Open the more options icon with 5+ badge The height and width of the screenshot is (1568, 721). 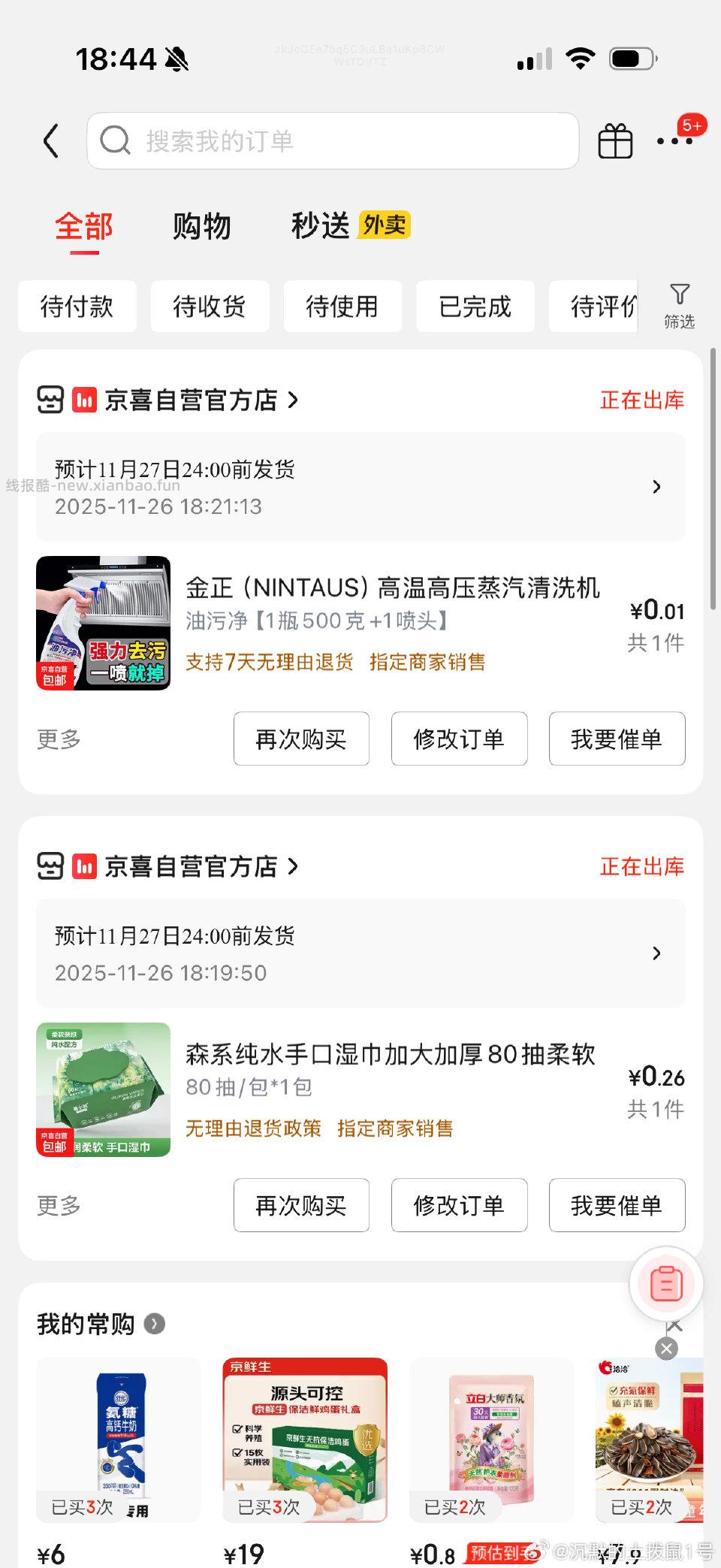coord(674,140)
